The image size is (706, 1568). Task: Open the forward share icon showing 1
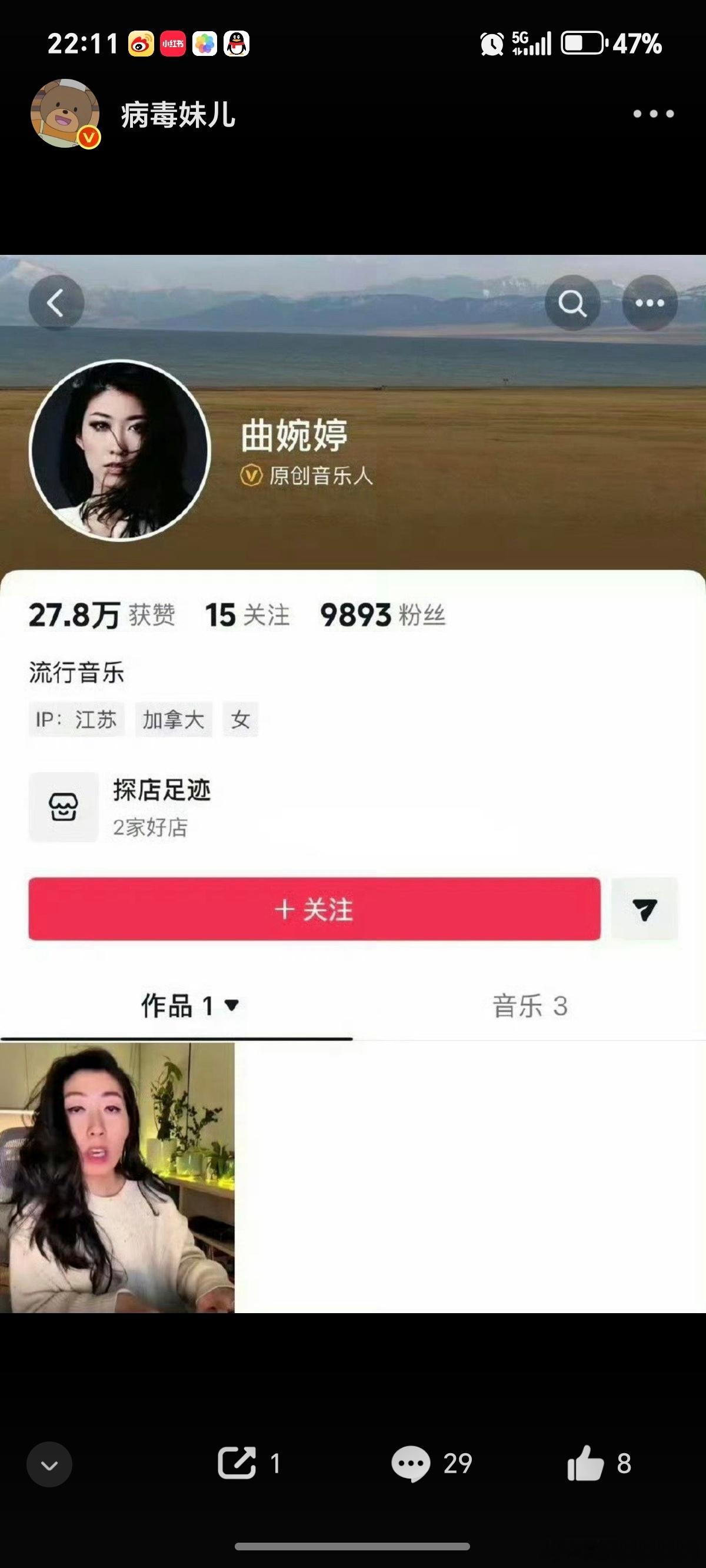[x=239, y=1465]
